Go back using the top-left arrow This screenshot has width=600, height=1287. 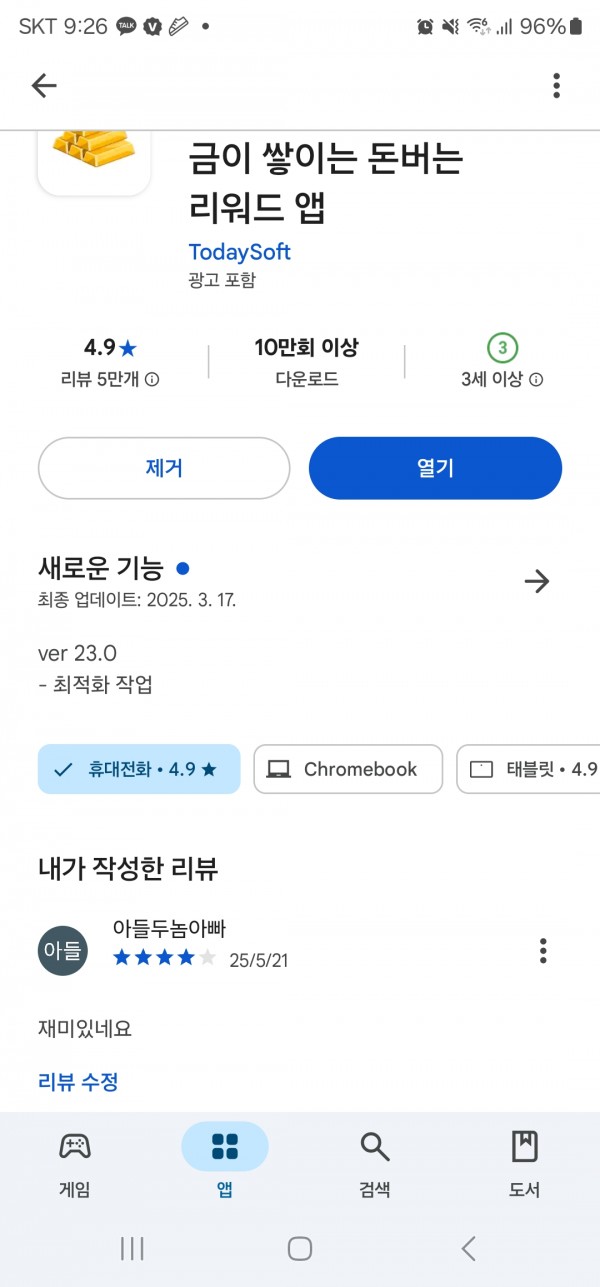pos(44,86)
